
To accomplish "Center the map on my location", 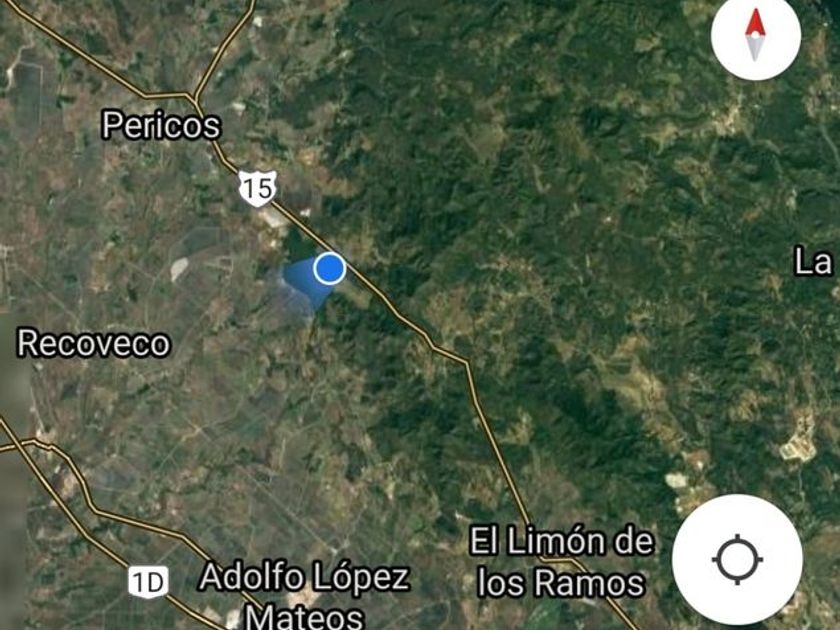I will pos(737,559).
